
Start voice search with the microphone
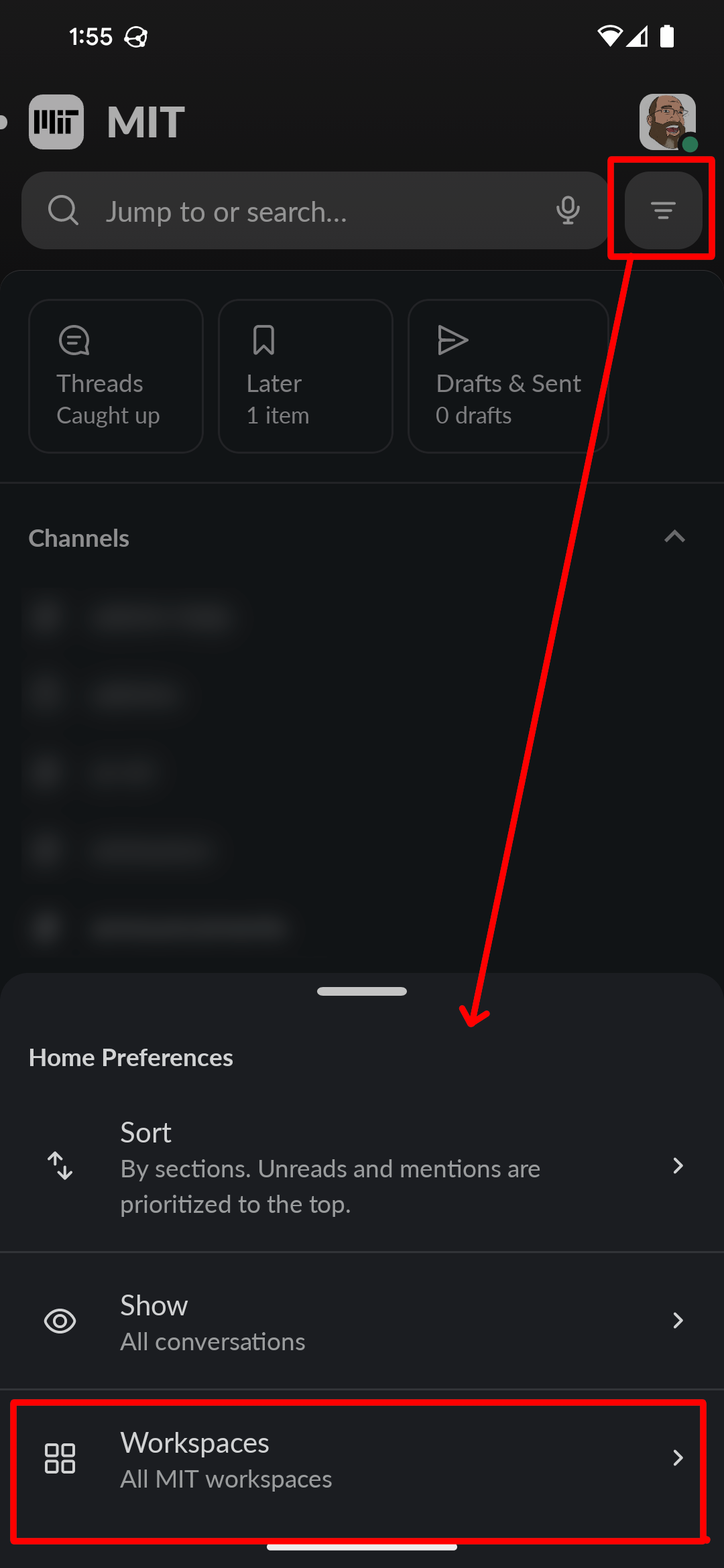568,210
